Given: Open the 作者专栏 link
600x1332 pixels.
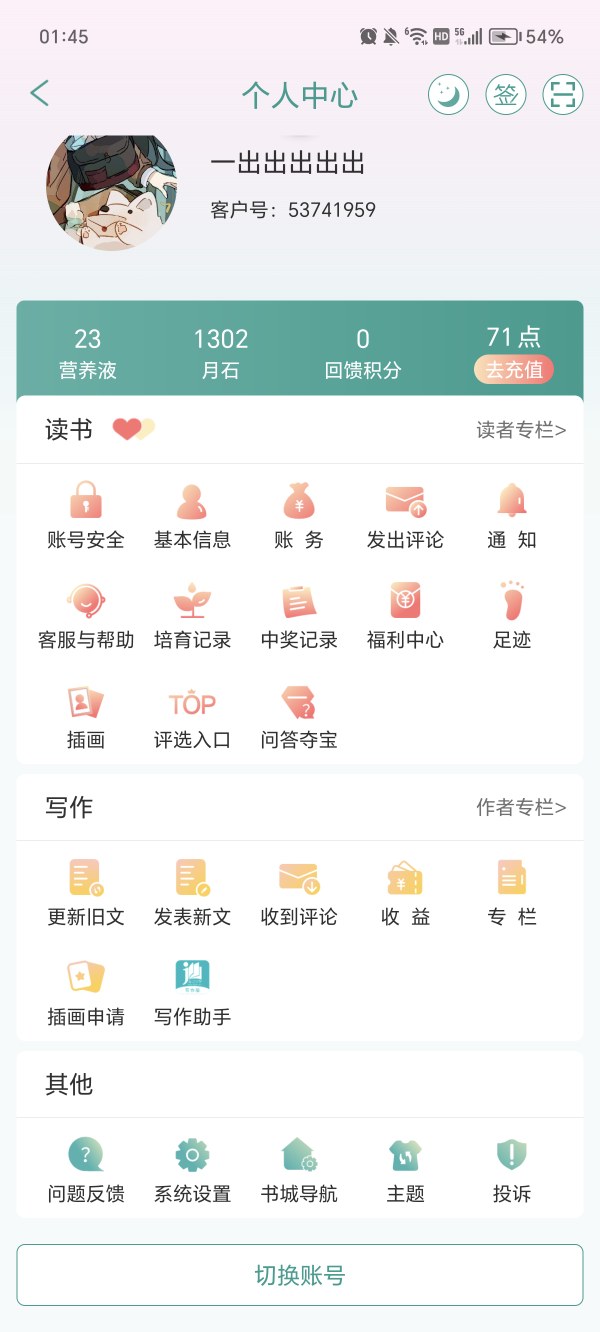Looking at the screenshot, I should click(x=521, y=807).
